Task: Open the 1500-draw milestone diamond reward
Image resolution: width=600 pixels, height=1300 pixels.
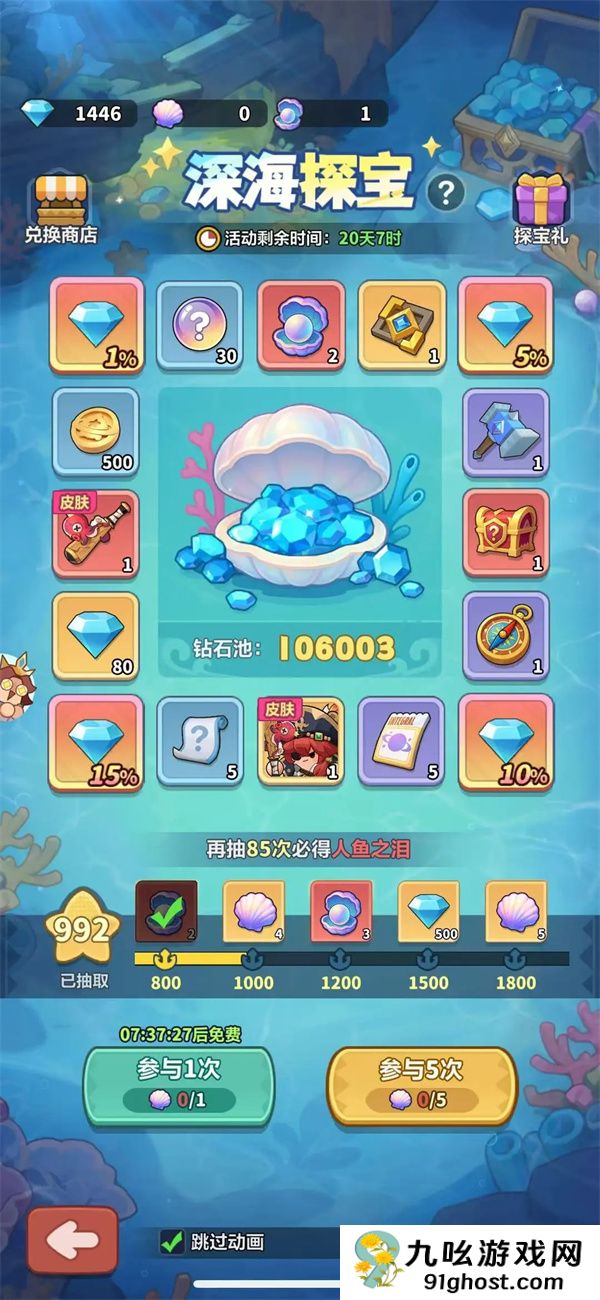Action: tap(429, 911)
